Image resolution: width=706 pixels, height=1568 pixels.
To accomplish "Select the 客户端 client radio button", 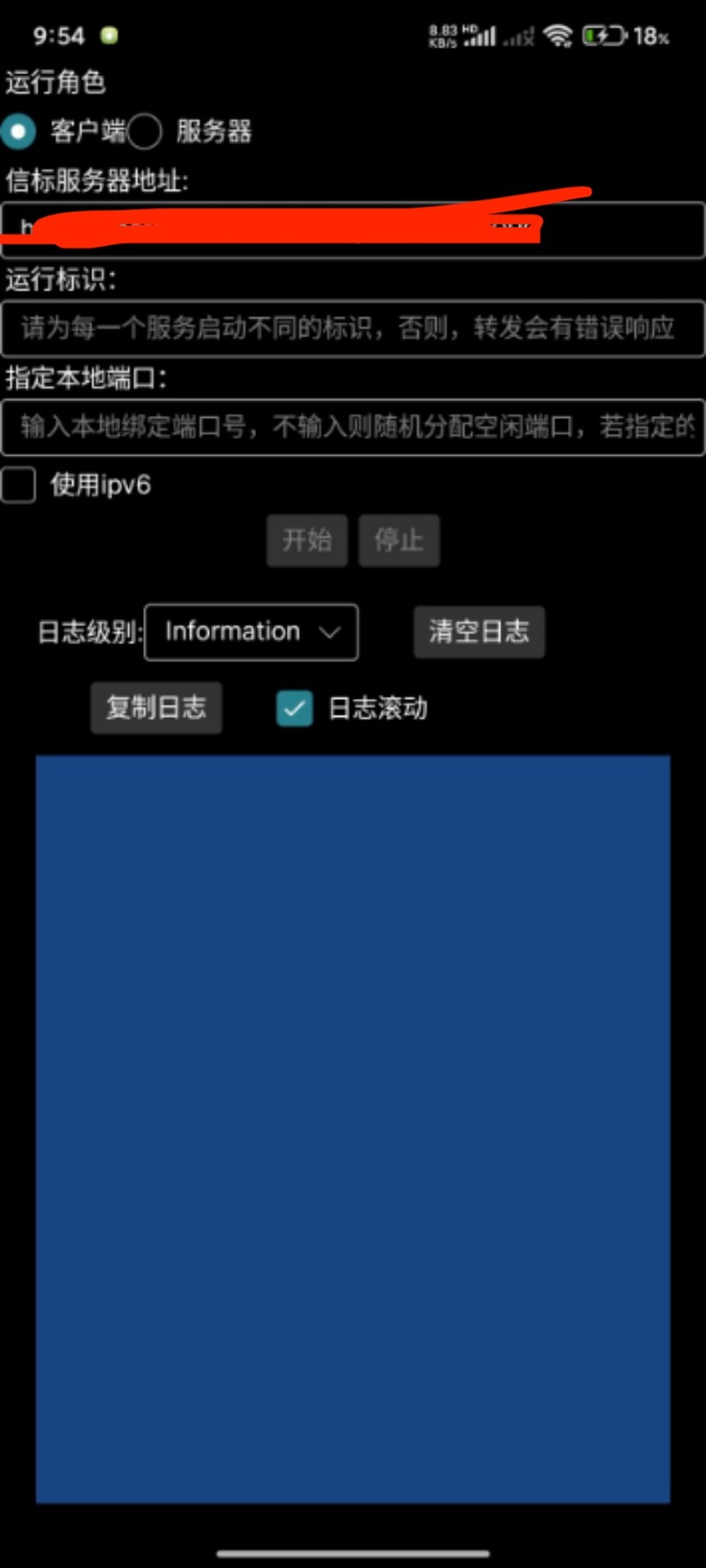I will (x=18, y=131).
